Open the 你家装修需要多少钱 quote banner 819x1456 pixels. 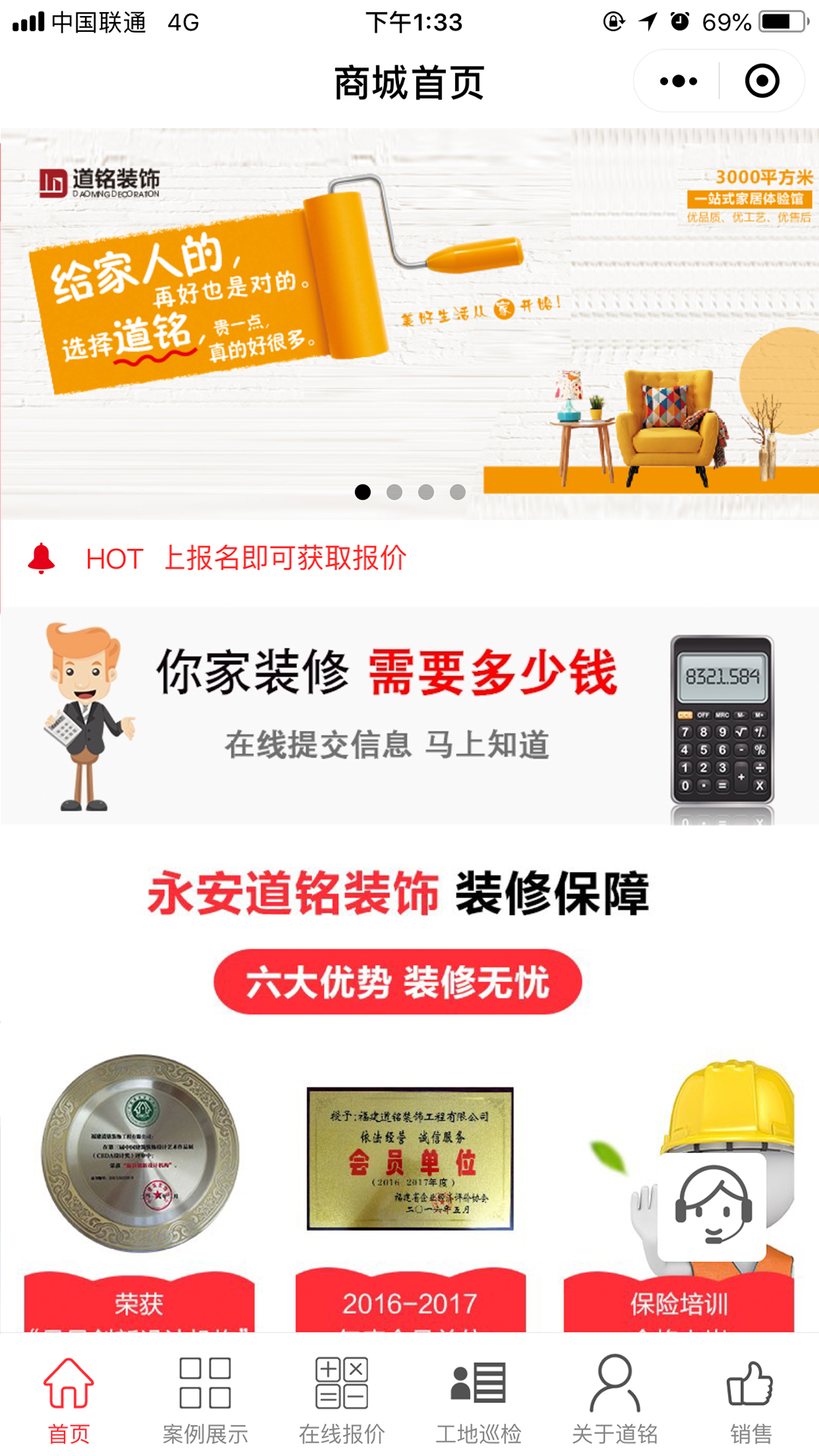409,715
